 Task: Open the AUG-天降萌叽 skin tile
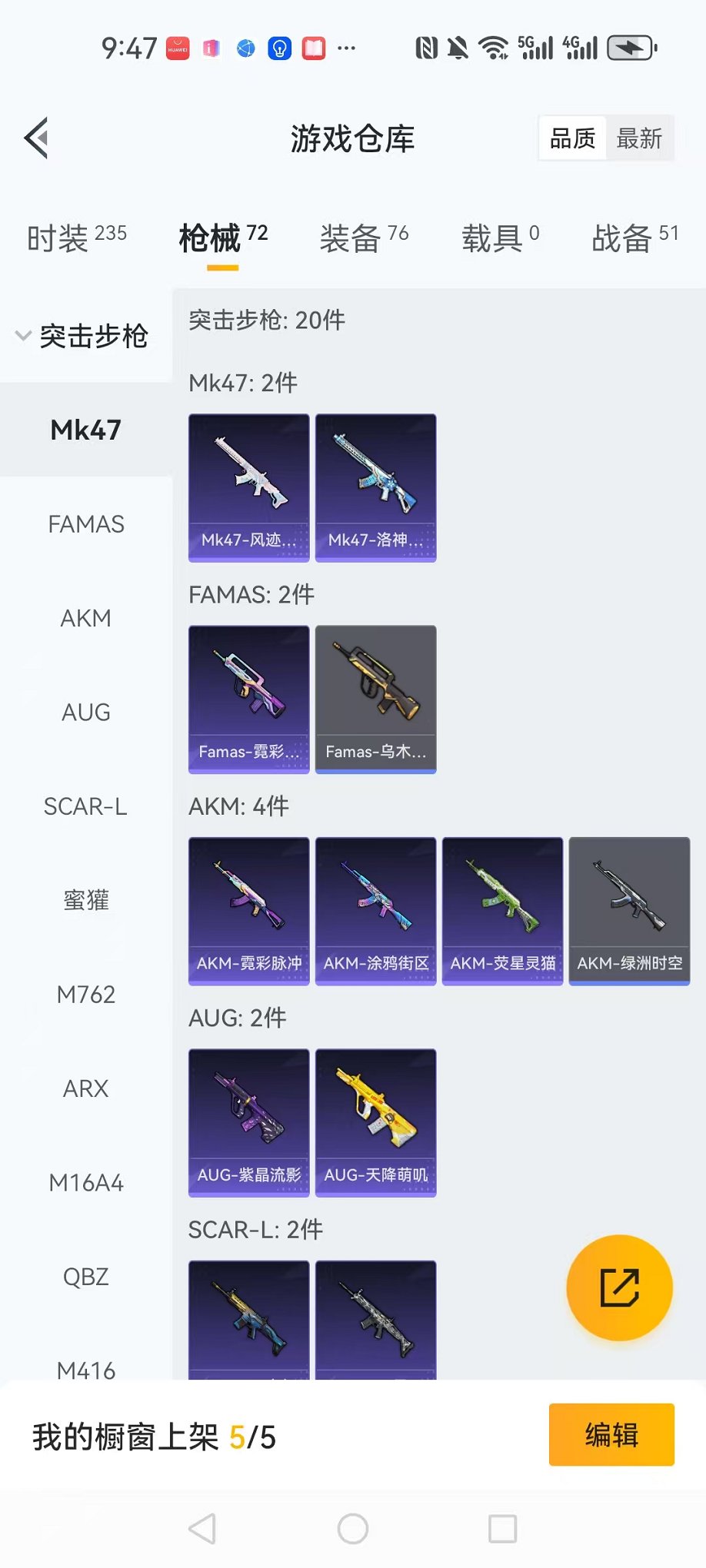click(375, 1122)
